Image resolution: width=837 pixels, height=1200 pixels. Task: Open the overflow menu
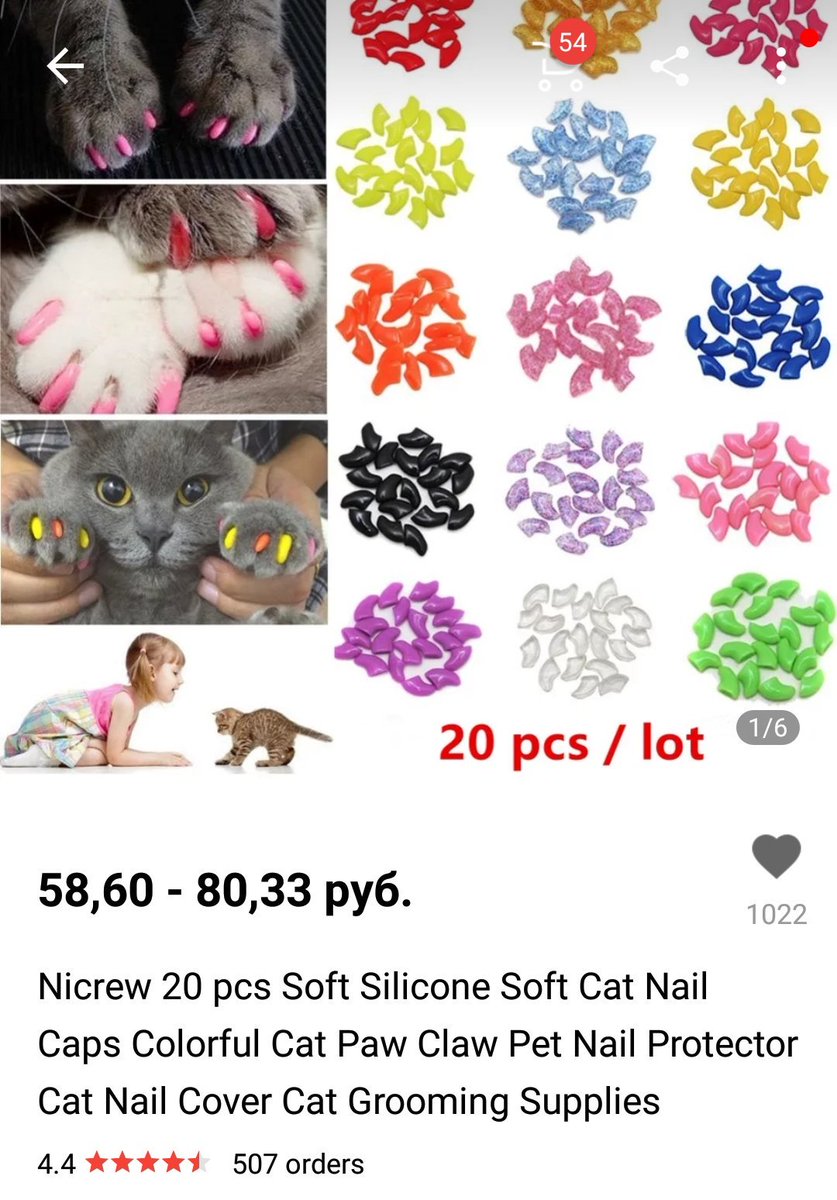(782, 66)
